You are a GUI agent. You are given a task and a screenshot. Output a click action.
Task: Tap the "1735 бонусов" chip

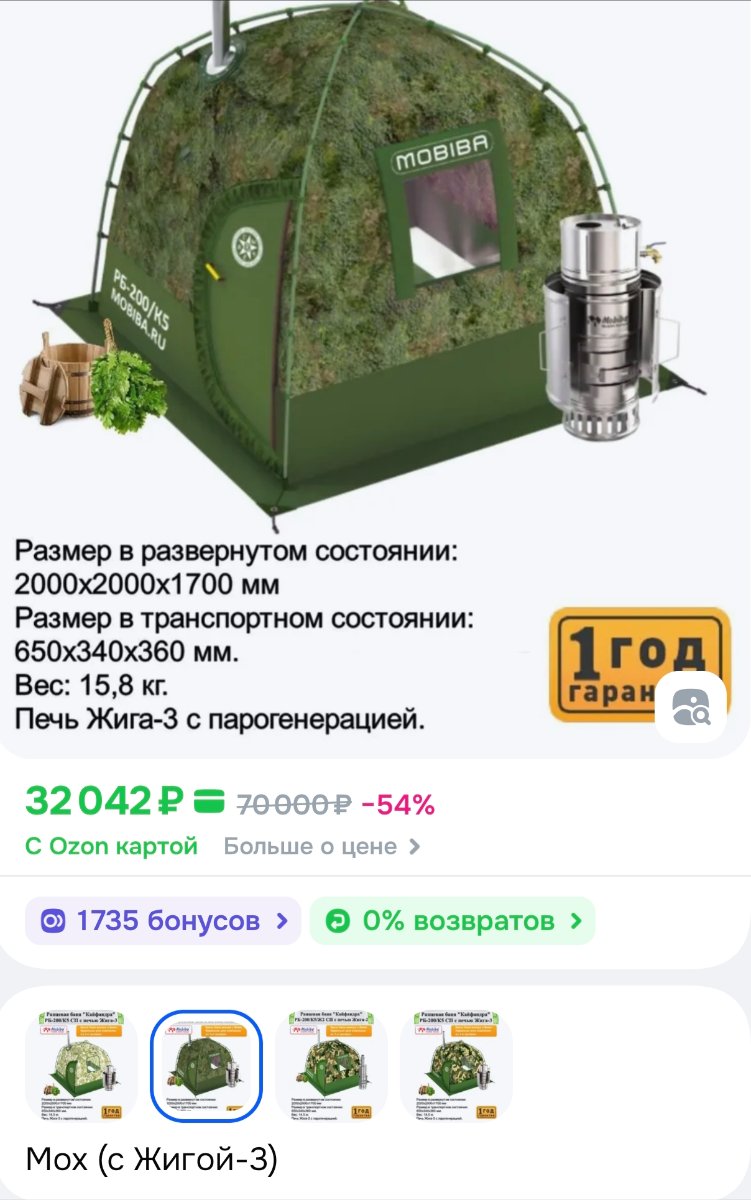(x=163, y=921)
